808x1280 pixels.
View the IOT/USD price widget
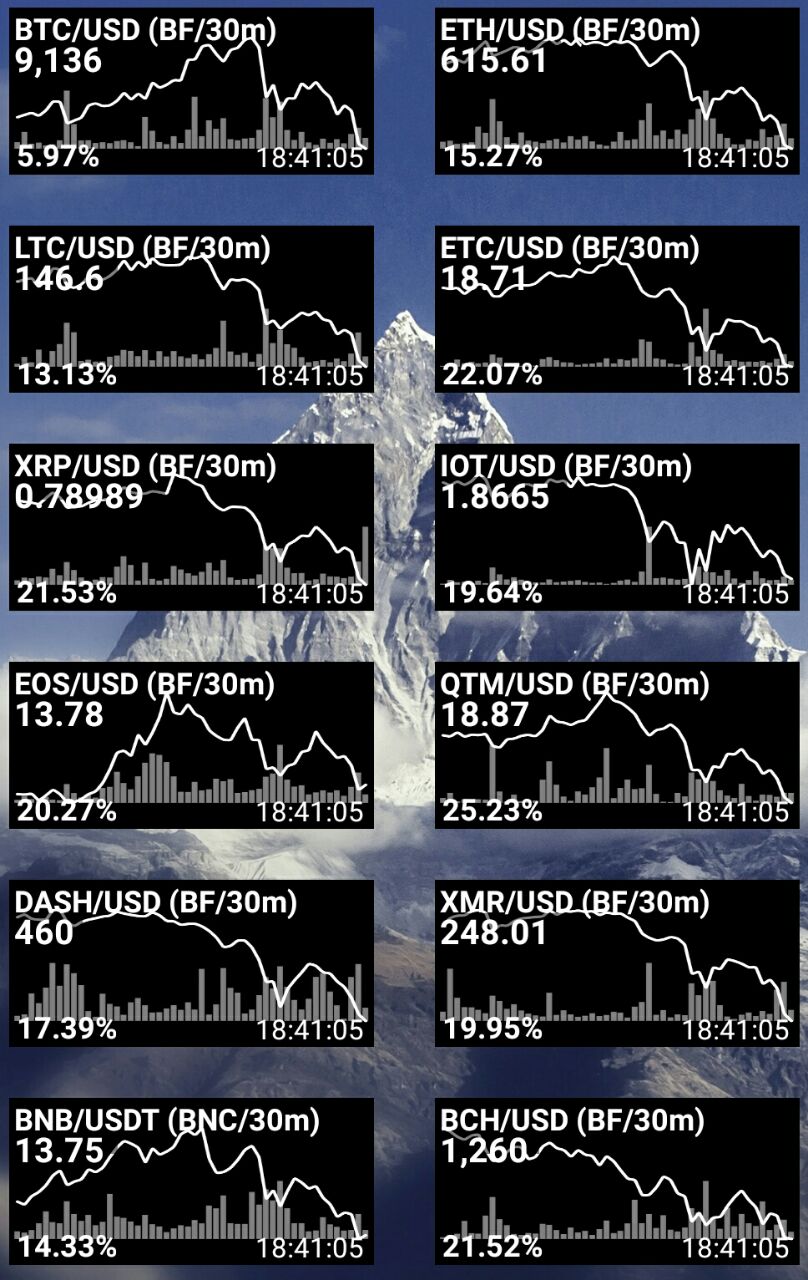tap(616, 527)
